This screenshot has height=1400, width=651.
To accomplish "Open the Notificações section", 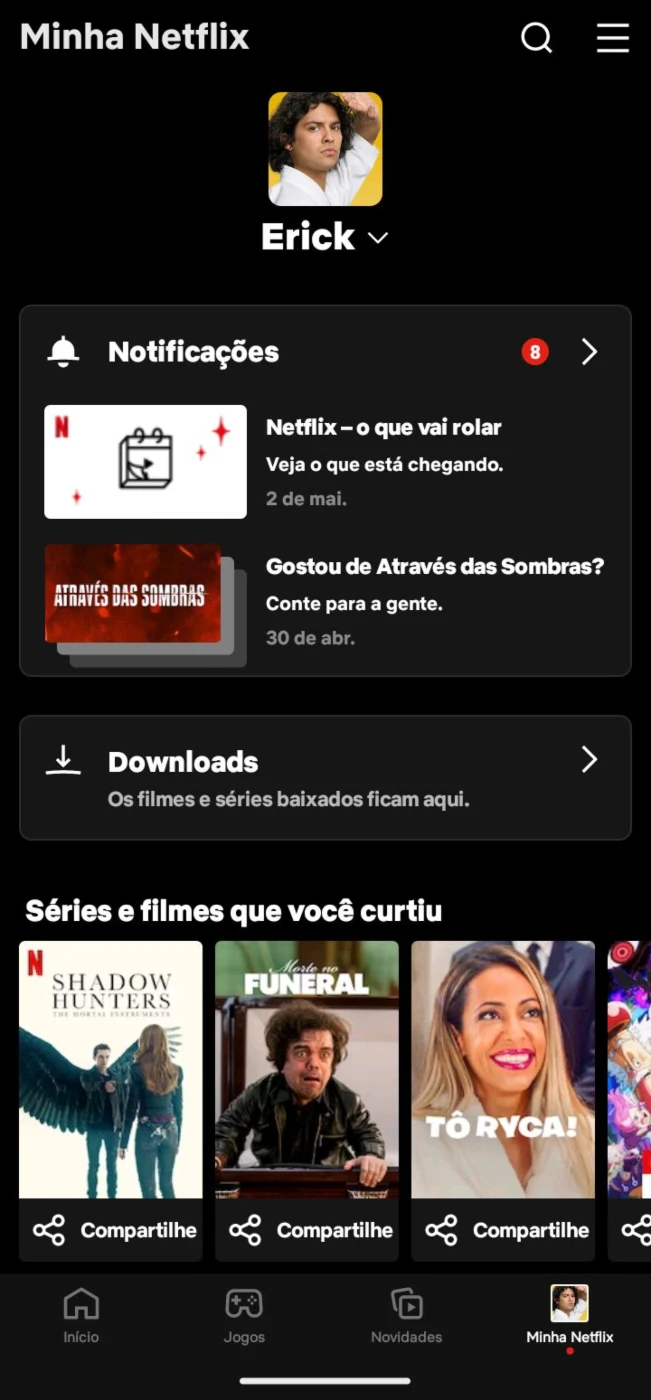I will point(325,352).
